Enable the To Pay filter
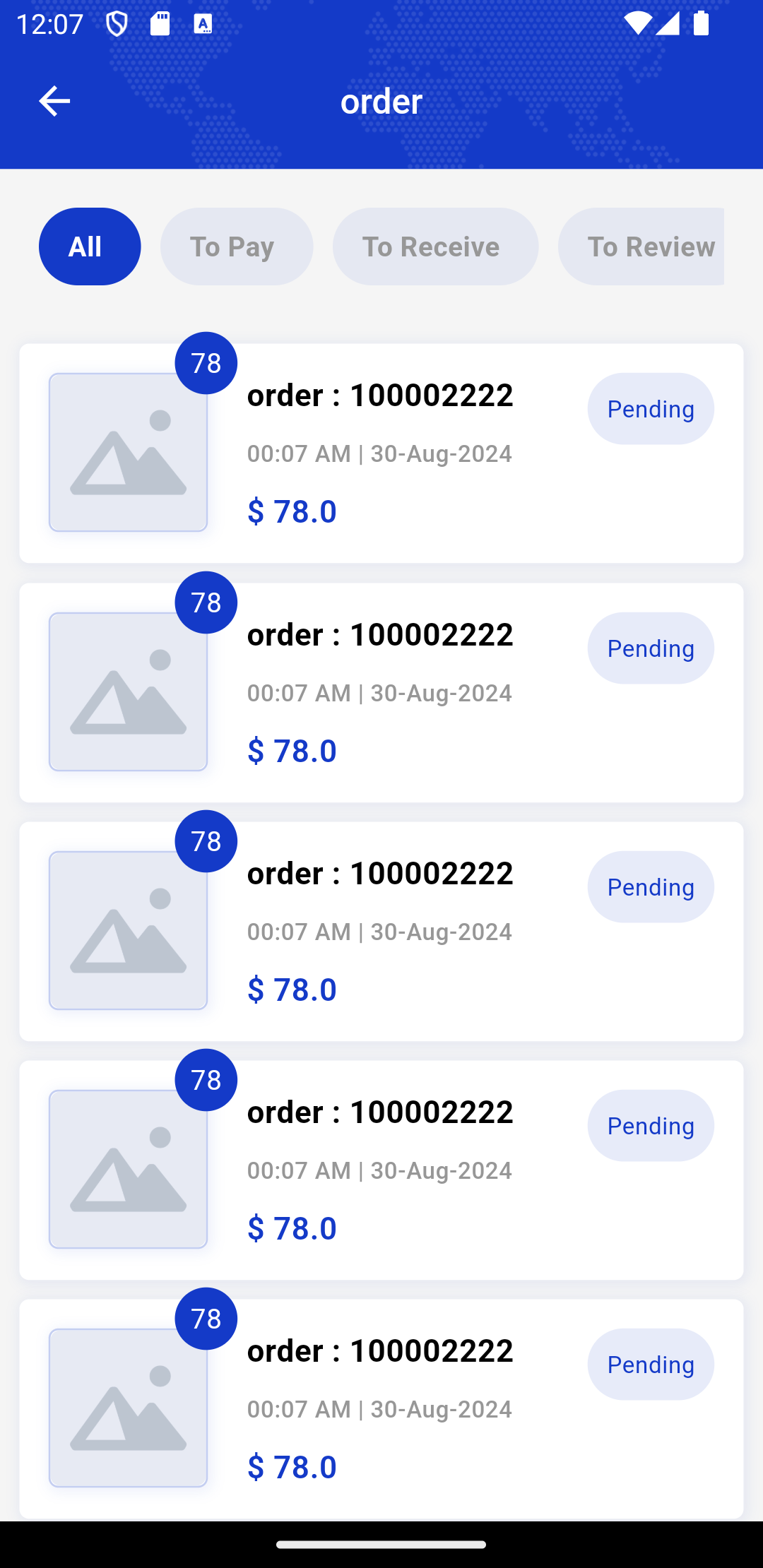Screen dimensions: 763x1568 [x=236, y=247]
